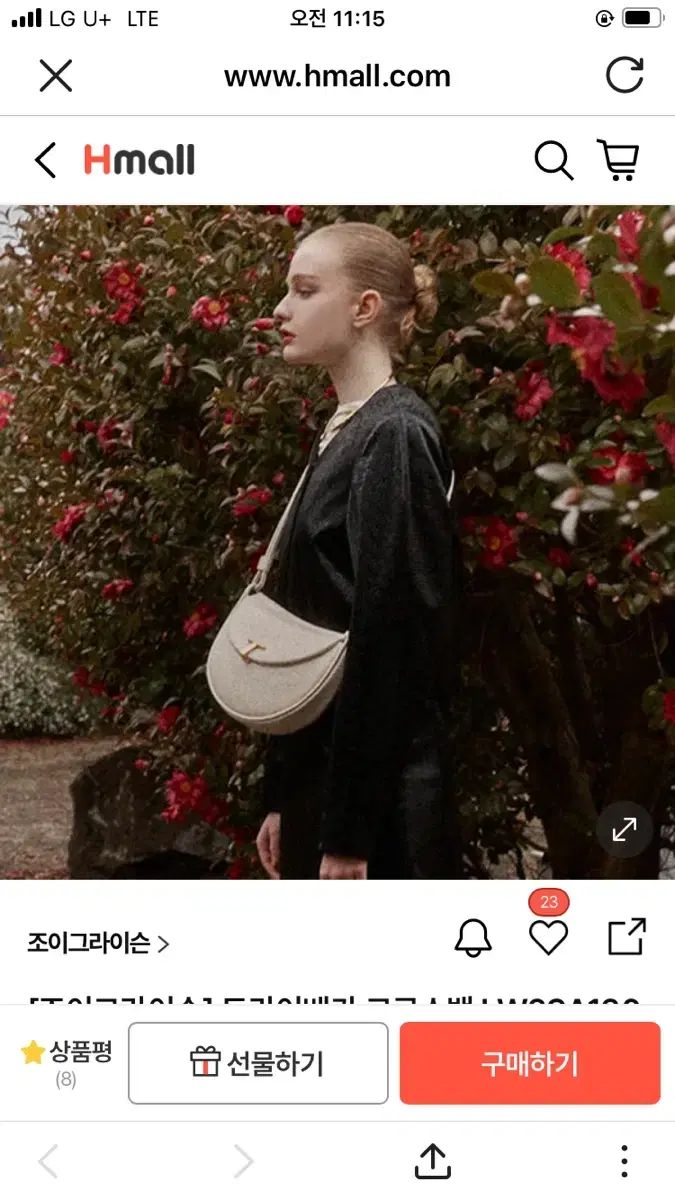Open the shopping cart

pos(618,160)
